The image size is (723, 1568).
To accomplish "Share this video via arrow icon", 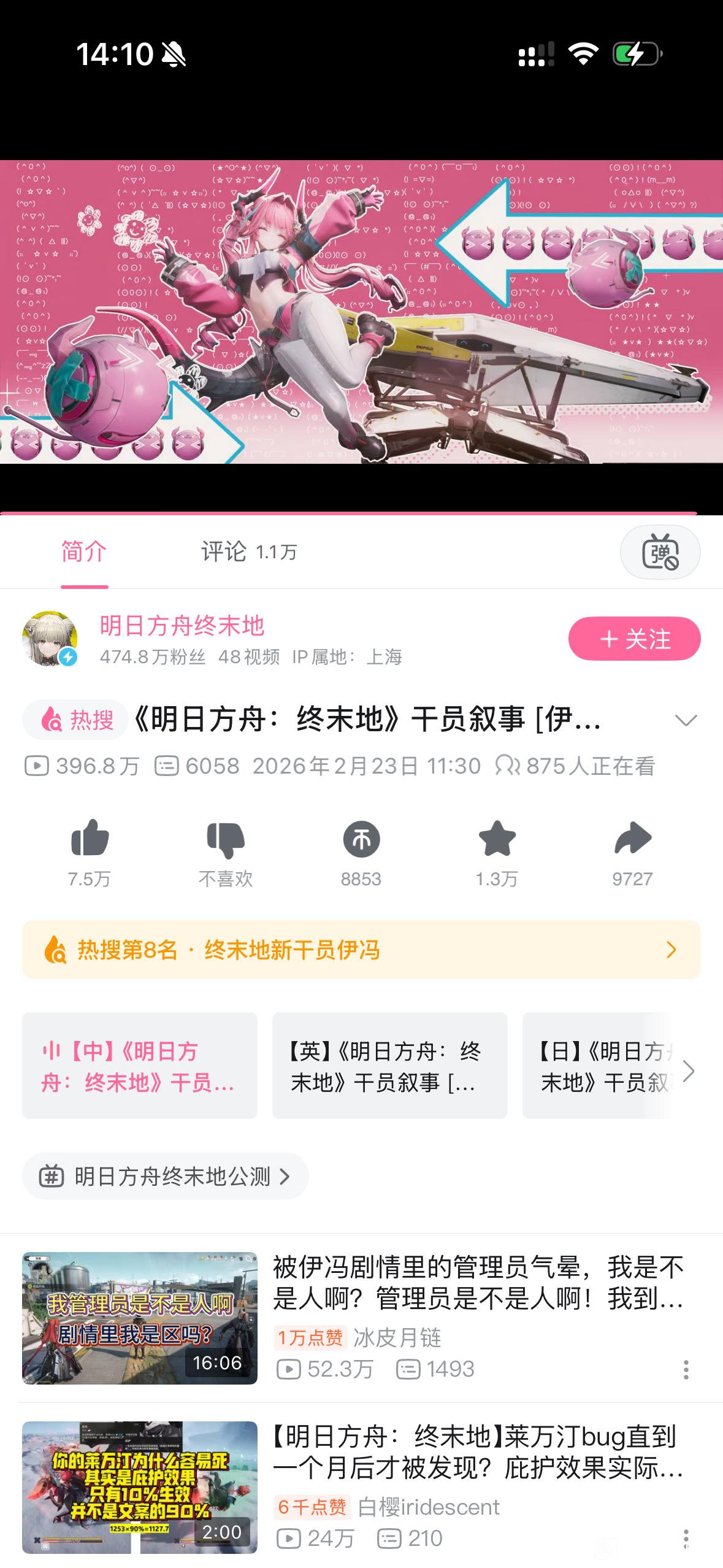I will (632, 839).
